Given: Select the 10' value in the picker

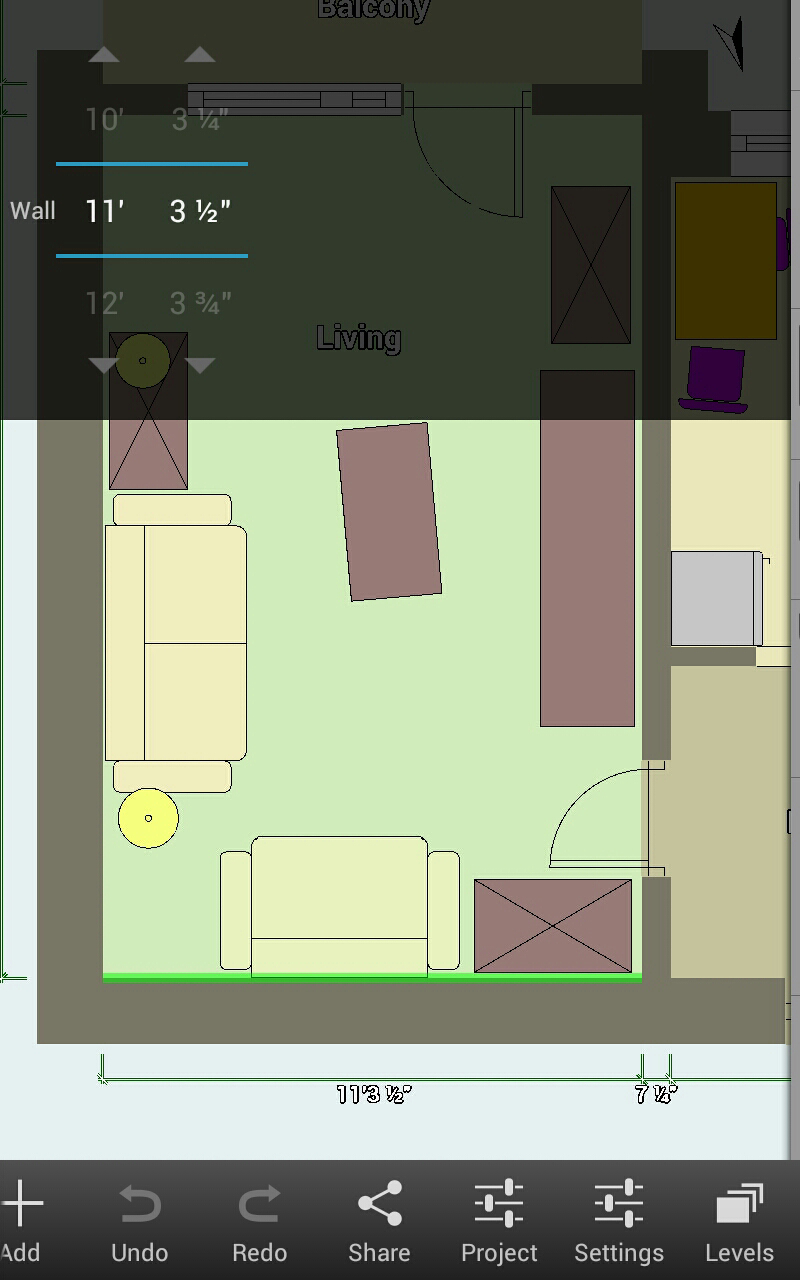Looking at the screenshot, I should coord(104,121).
